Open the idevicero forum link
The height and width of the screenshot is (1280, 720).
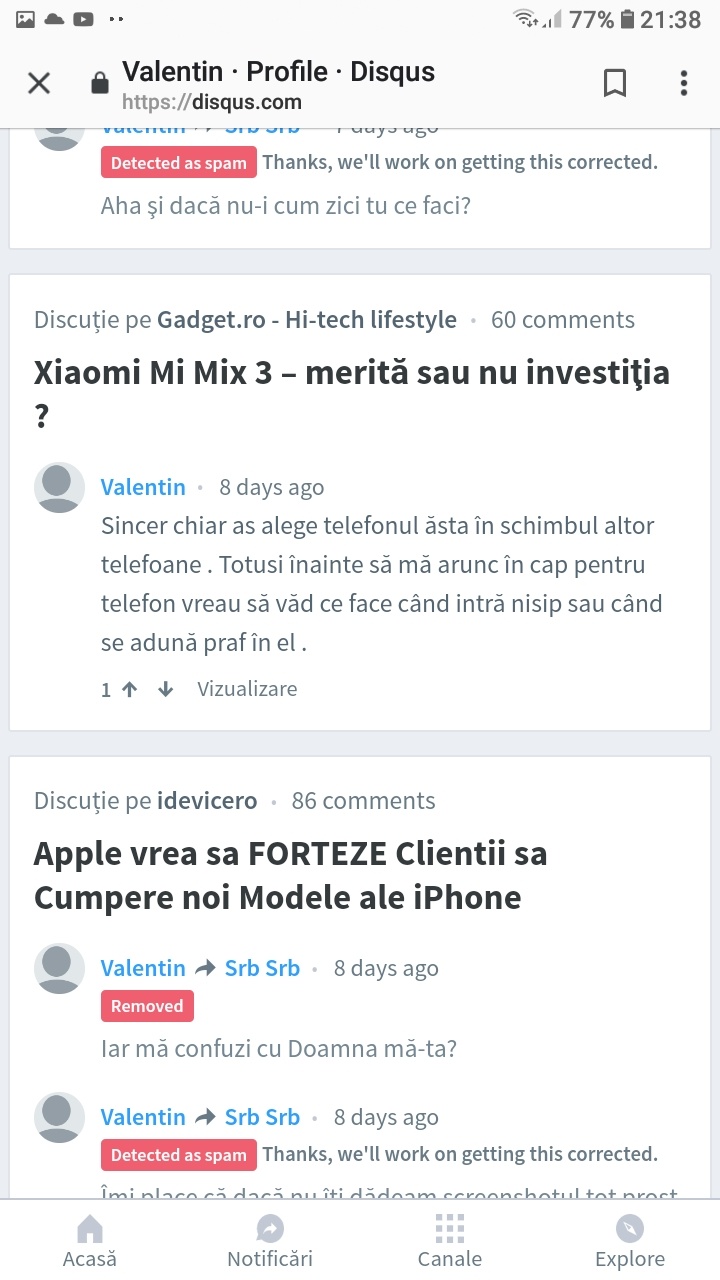(207, 801)
